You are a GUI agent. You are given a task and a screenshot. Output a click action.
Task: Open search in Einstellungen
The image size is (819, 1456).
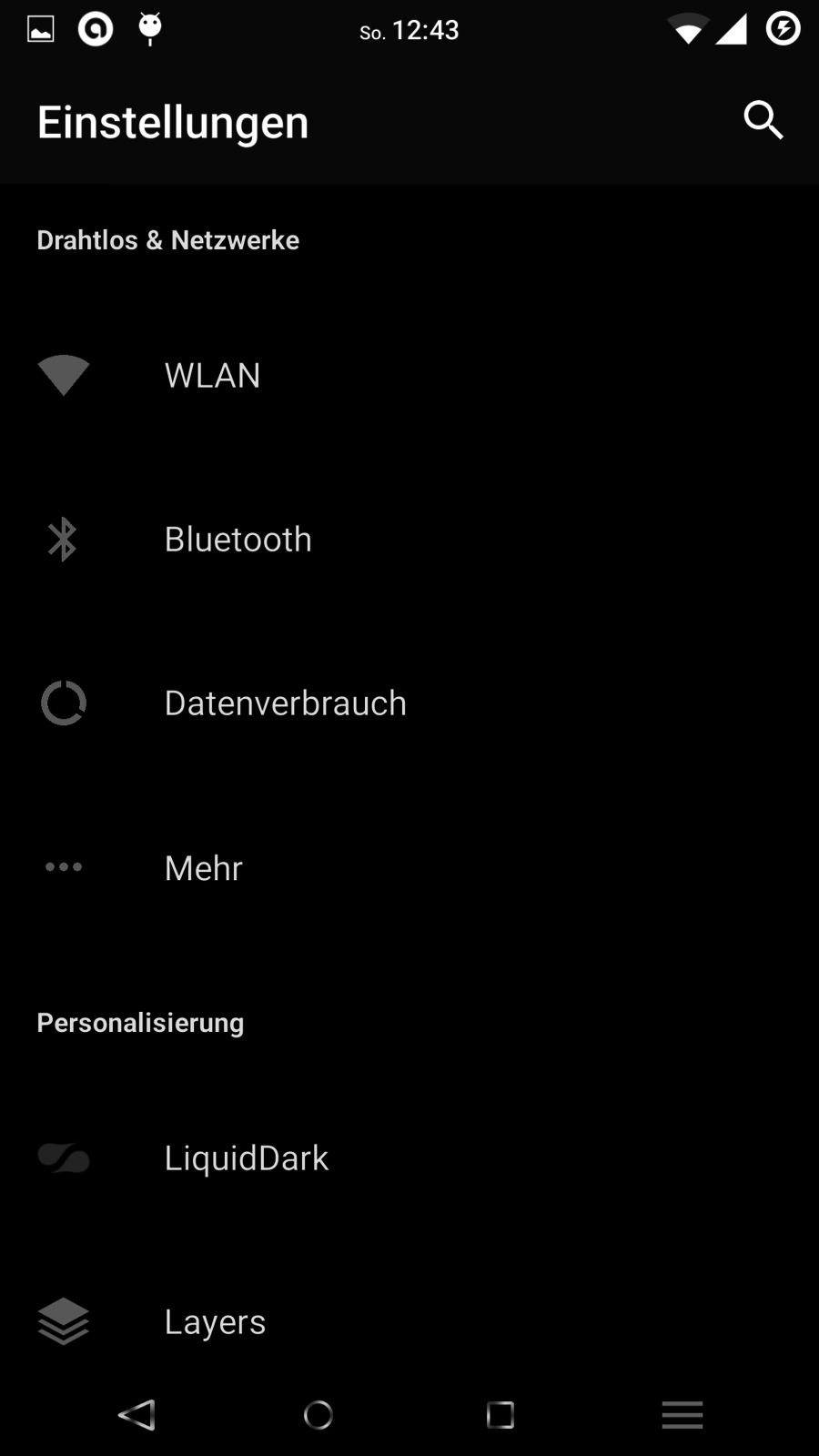click(x=763, y=120)
